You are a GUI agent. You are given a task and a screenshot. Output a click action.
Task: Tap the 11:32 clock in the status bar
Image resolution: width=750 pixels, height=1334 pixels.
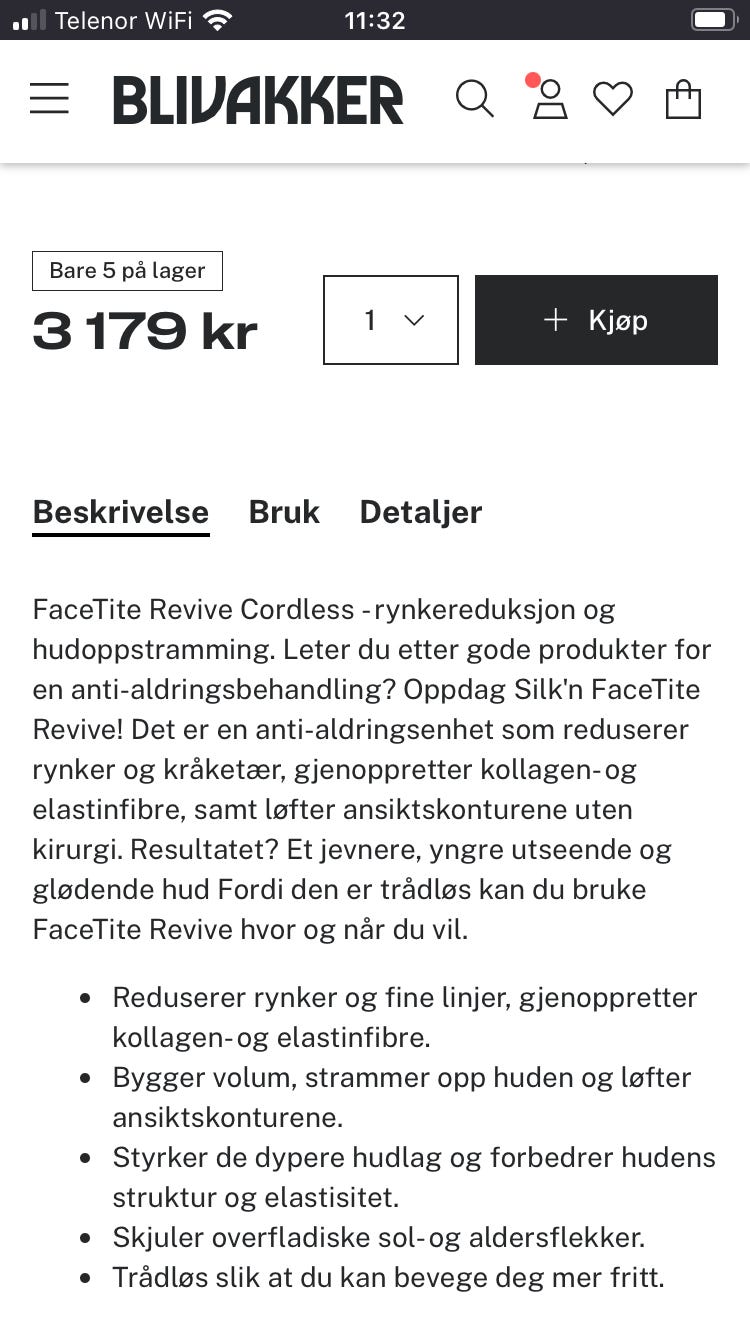(x=375, y=20)
